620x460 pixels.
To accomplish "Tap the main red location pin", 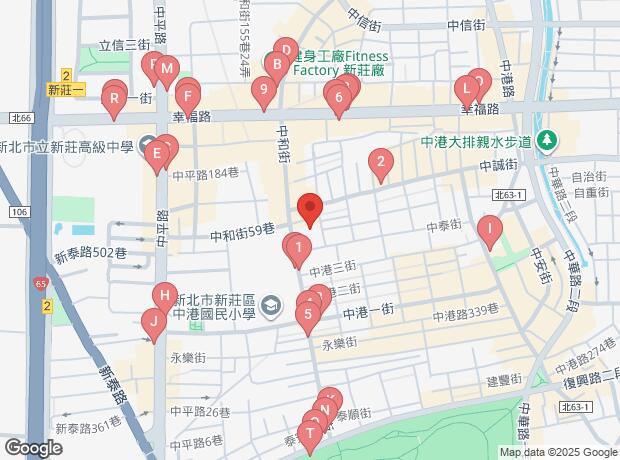I will [310, 210].
